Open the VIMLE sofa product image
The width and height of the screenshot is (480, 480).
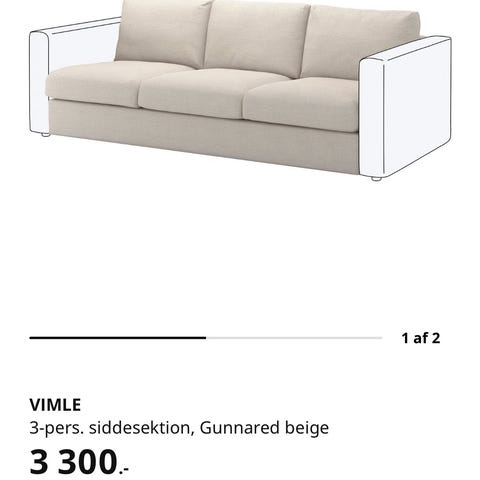click(x=240, y=91)
